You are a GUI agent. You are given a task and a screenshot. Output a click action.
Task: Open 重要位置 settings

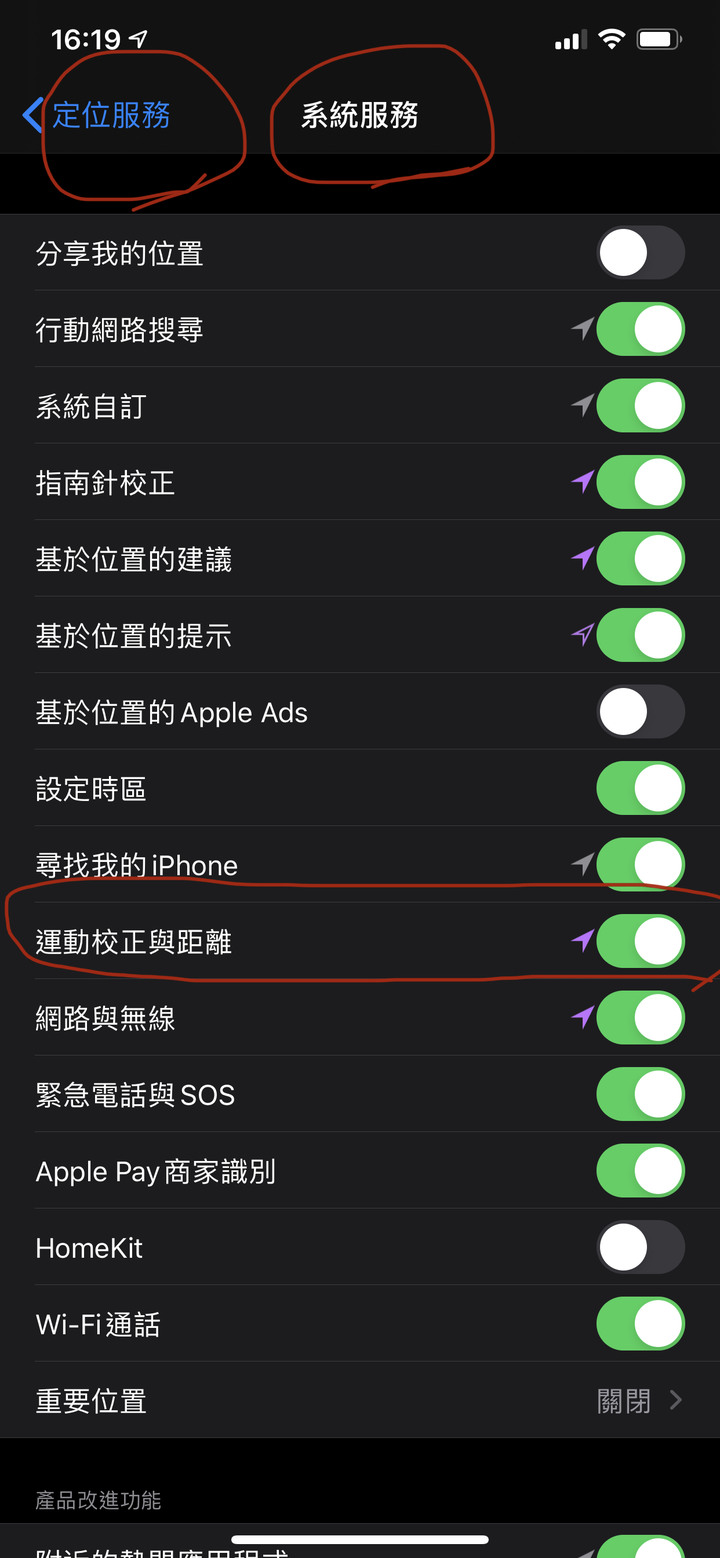[360, 1401]
